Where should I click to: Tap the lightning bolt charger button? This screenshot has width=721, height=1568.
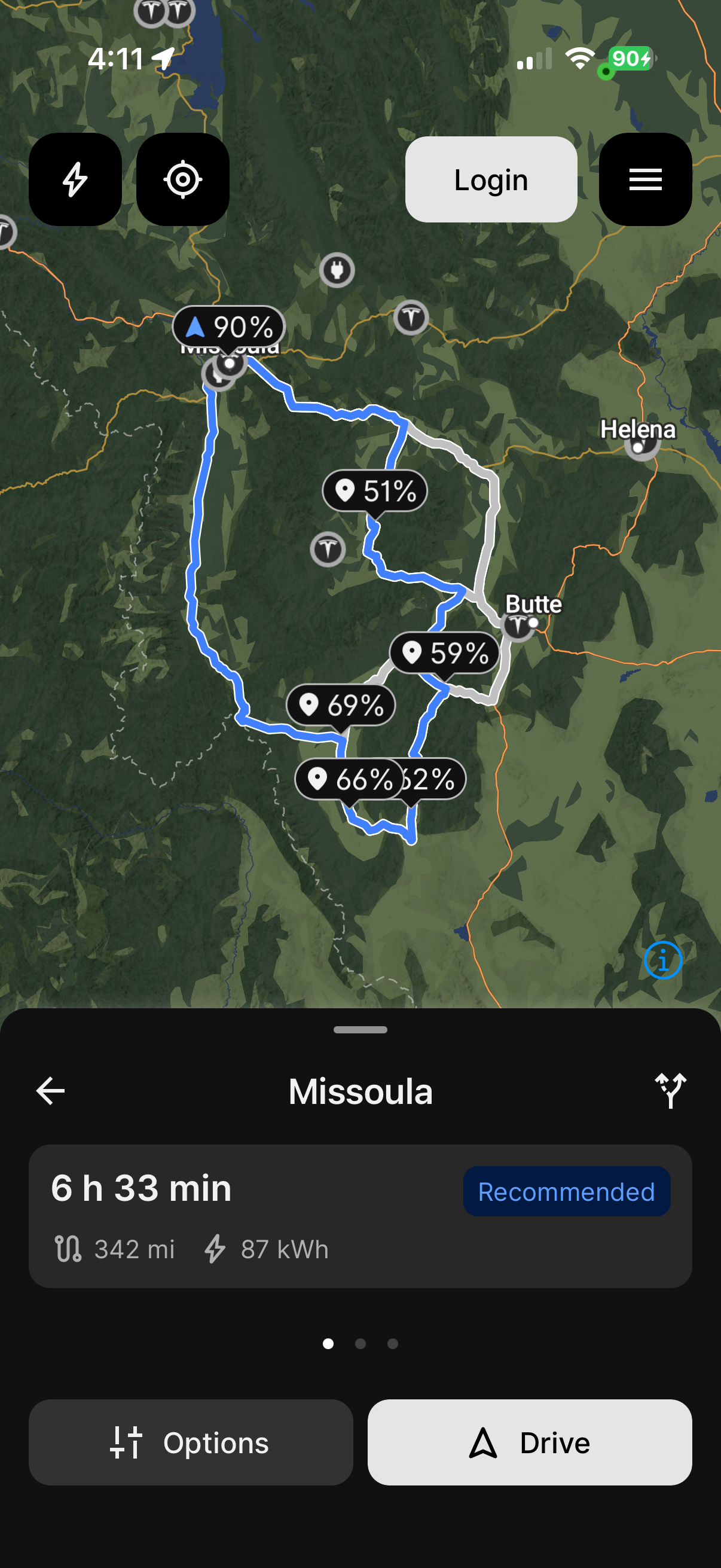75,179
